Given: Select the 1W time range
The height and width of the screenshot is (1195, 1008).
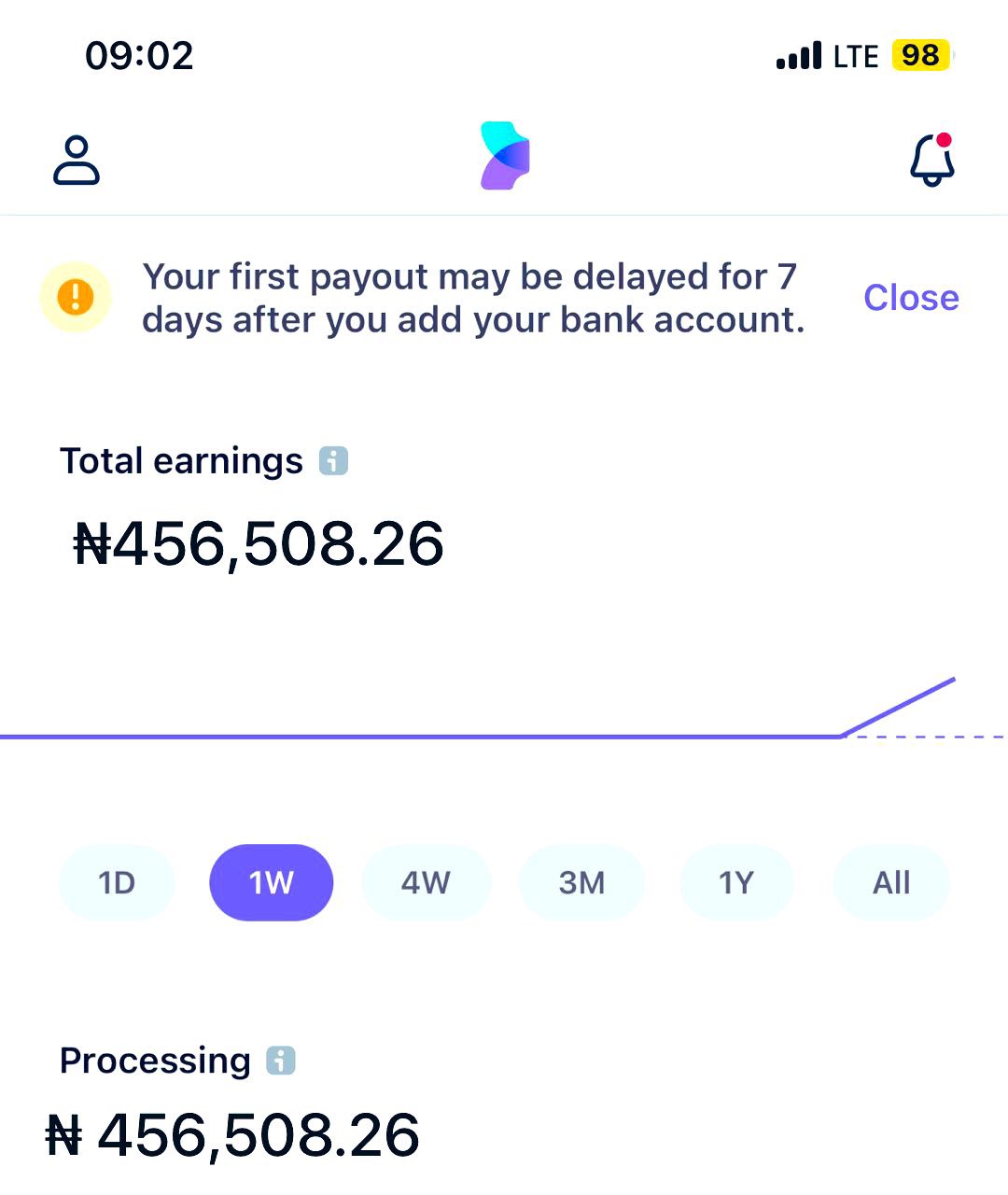Looking at the screenshot, I should click(x=271, y=882).
